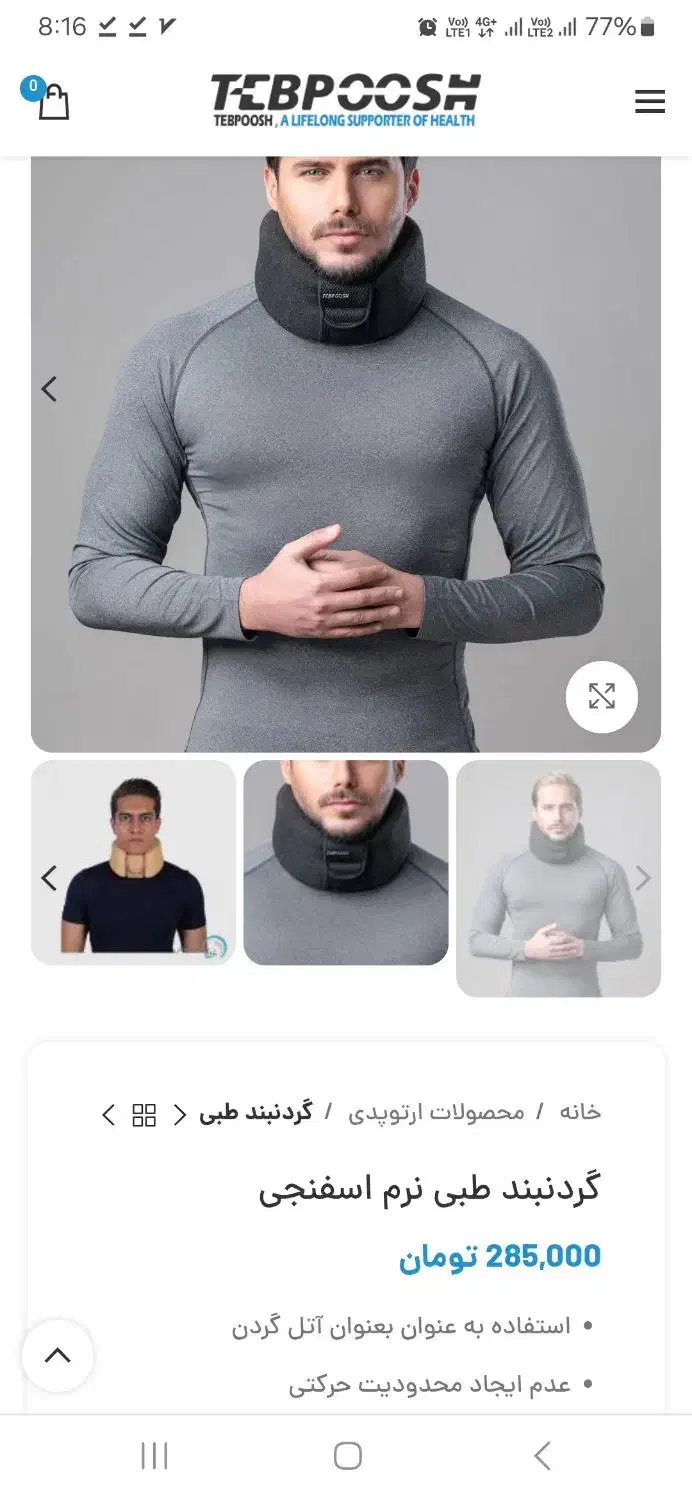Select close-up black neck collar thumbnail
692x1500 pixels.
pos(346,862)
